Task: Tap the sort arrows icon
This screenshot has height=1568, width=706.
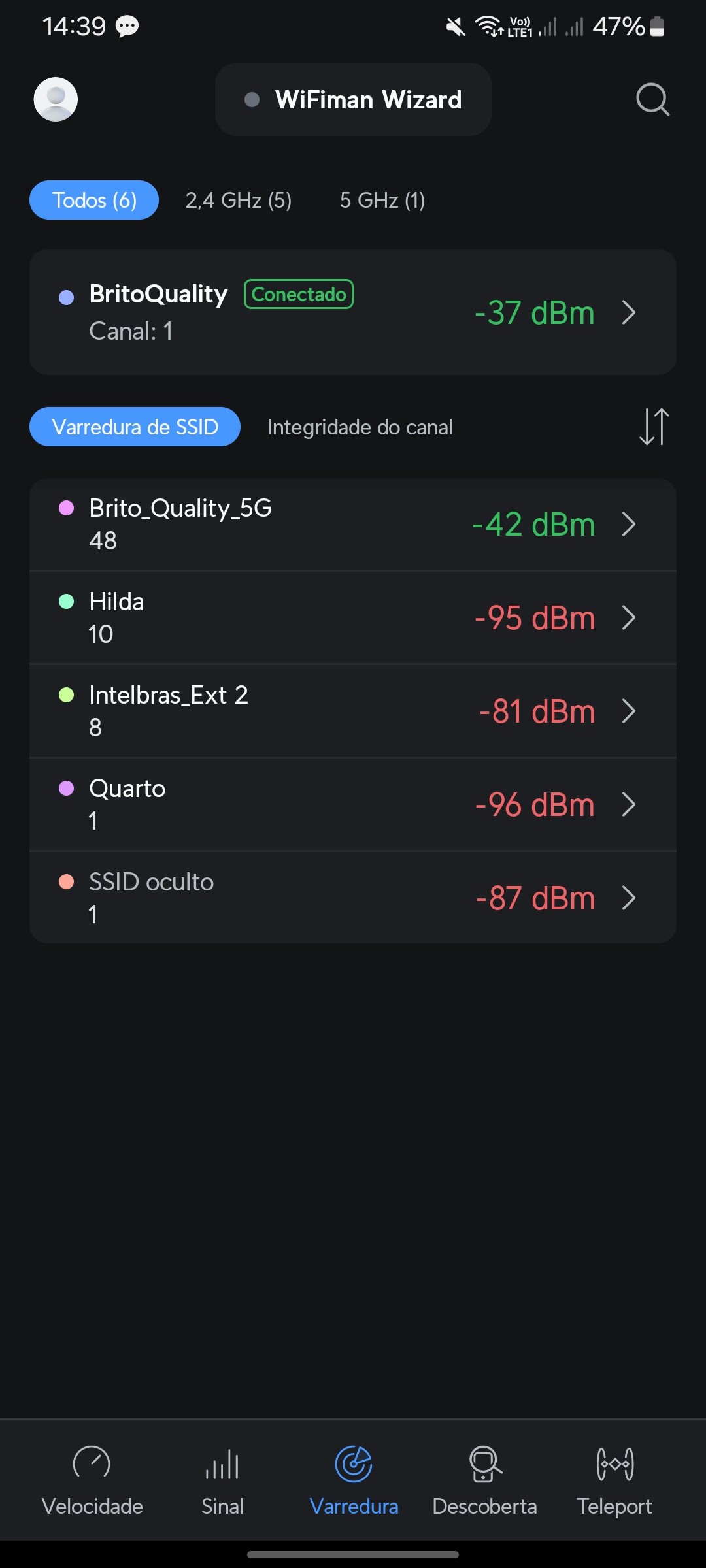Action: click(654, 427)
